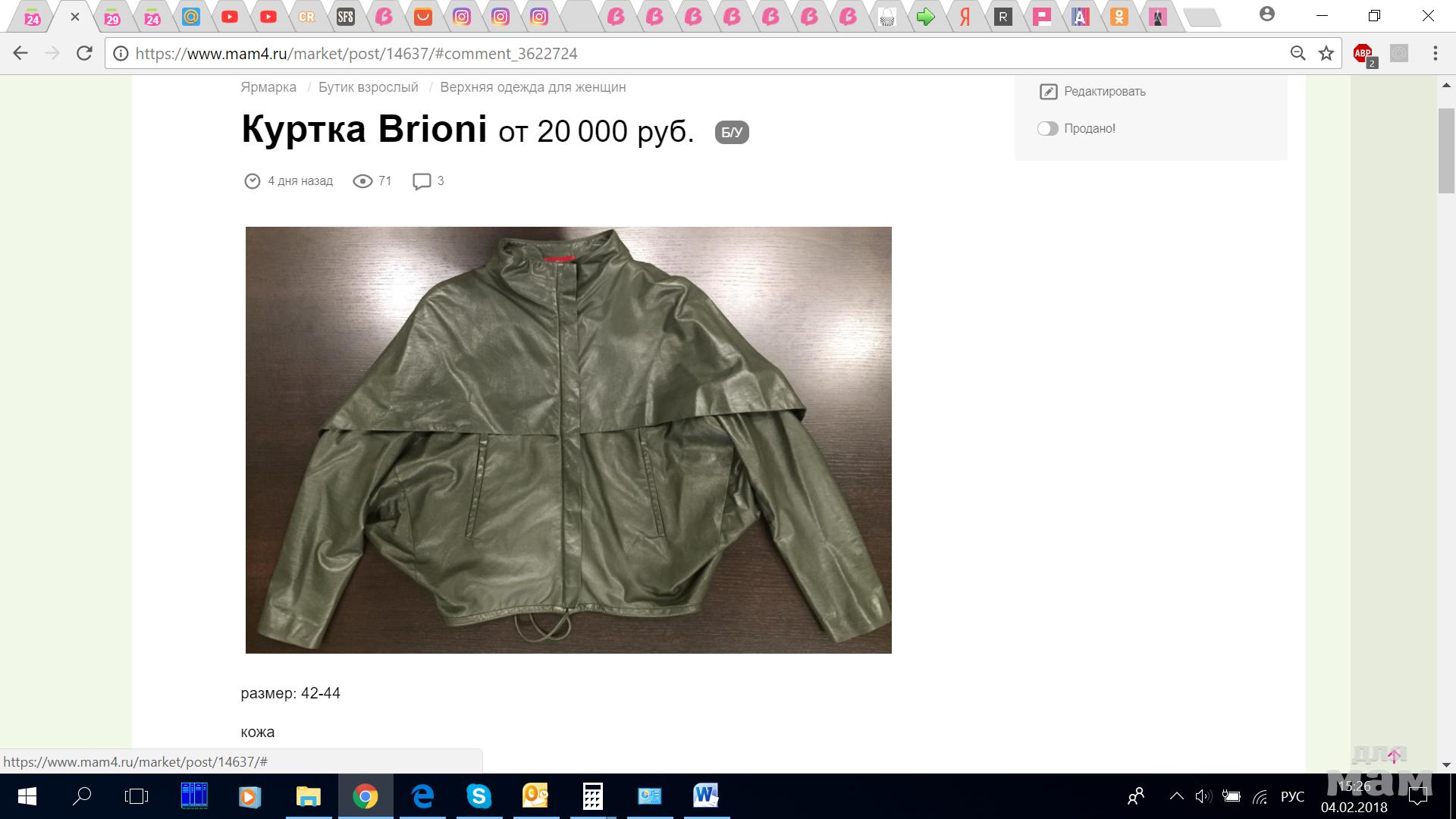
Task: Open File Explorer from the taskbar
Action: click(308, 796)
